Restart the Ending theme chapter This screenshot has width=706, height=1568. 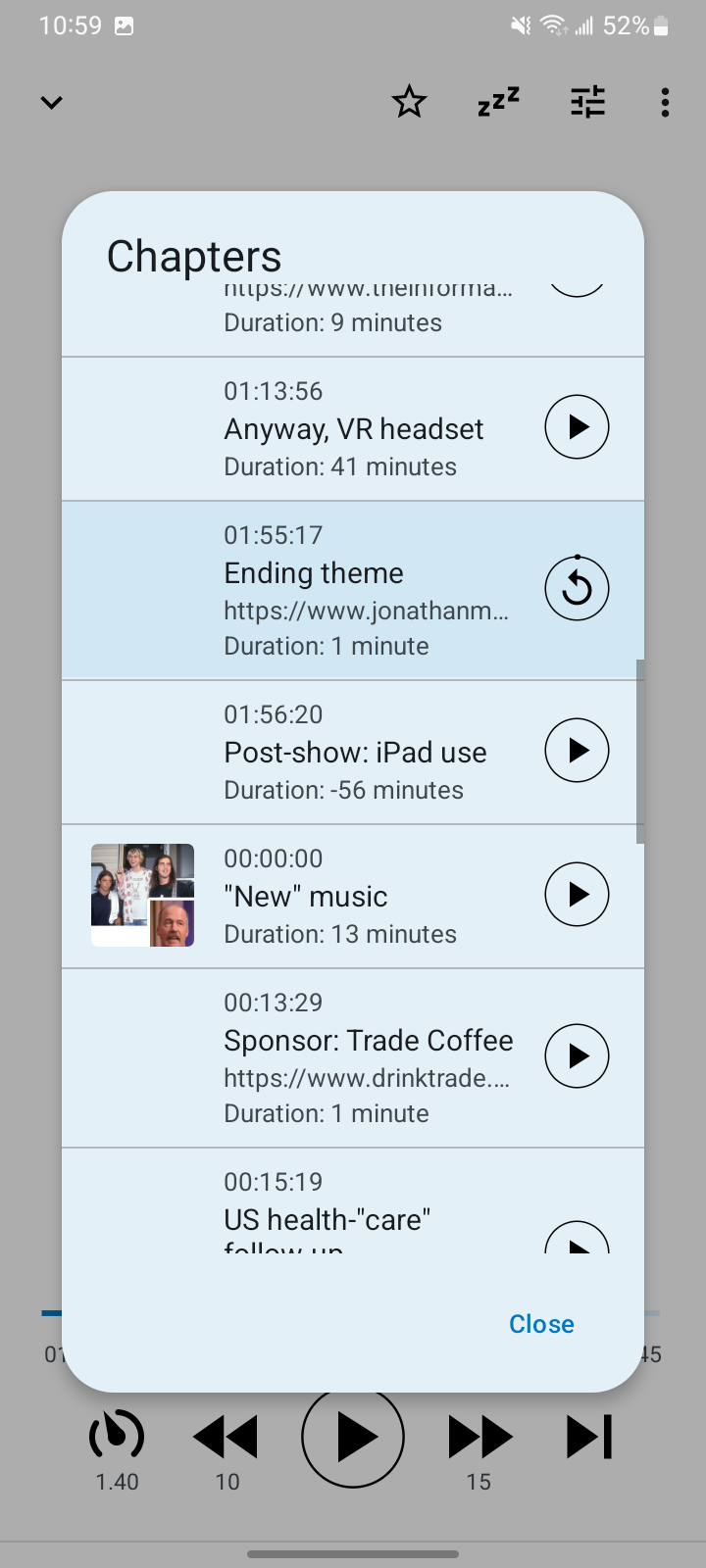(x=577, y=588)
